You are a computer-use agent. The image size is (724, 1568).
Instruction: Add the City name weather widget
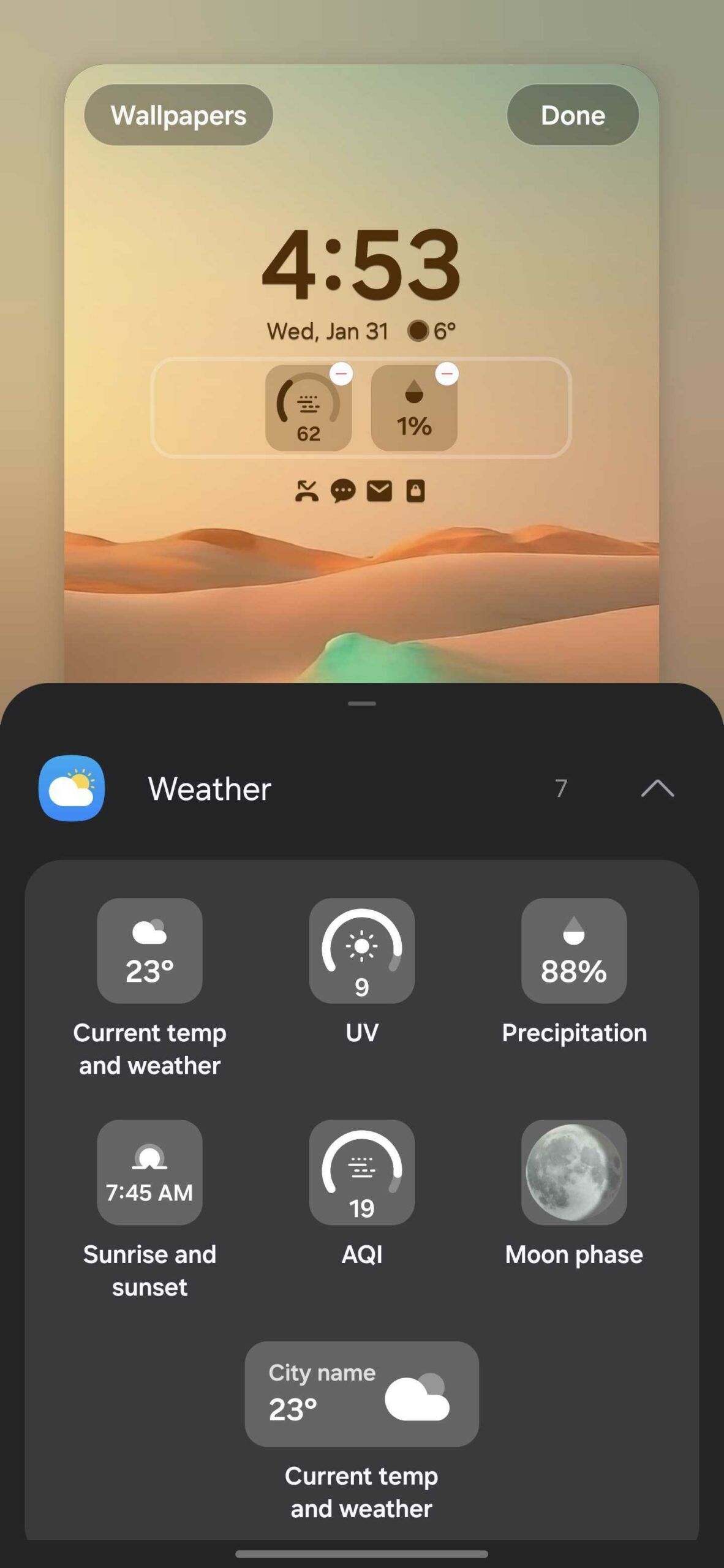[361, 1394]
